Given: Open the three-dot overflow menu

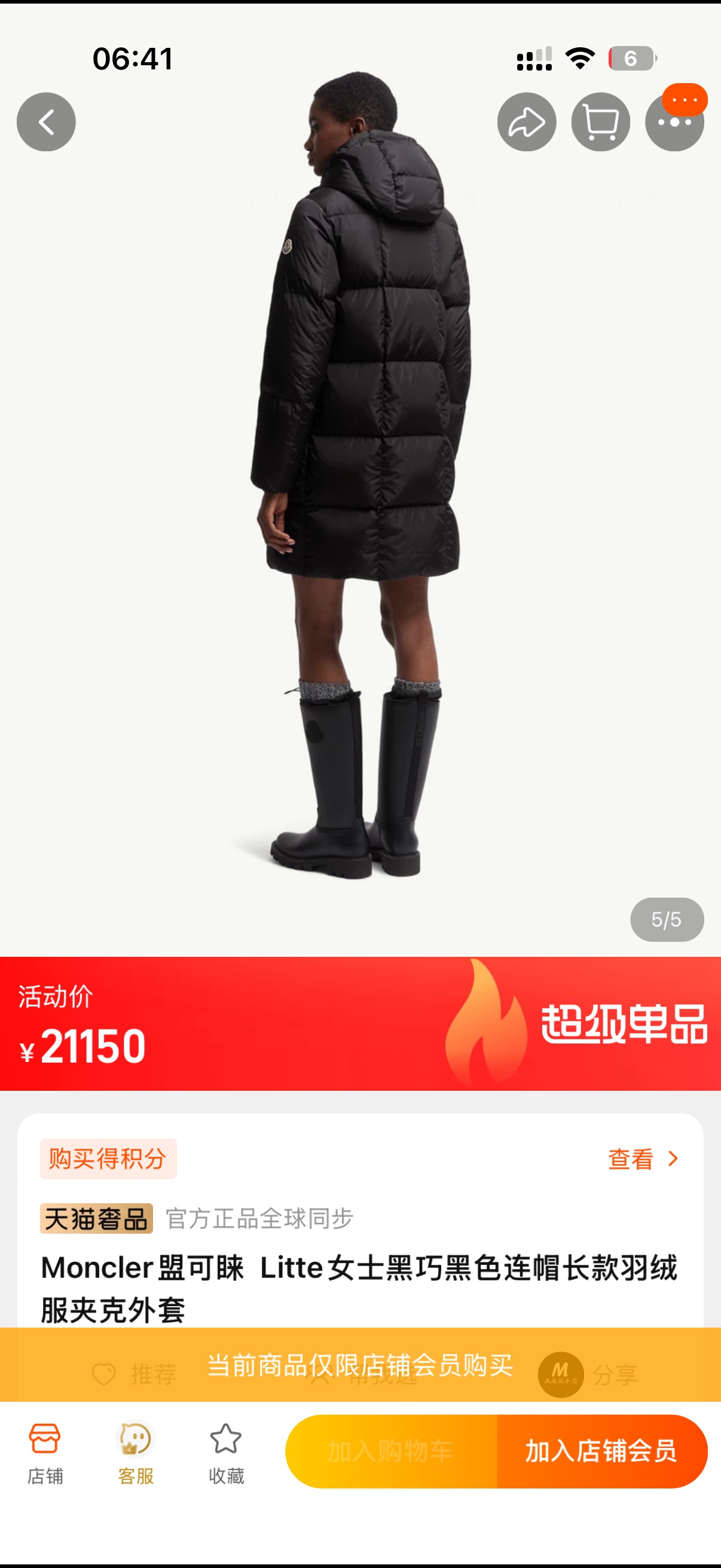Looking at the screenshot, I should (674, 123).
